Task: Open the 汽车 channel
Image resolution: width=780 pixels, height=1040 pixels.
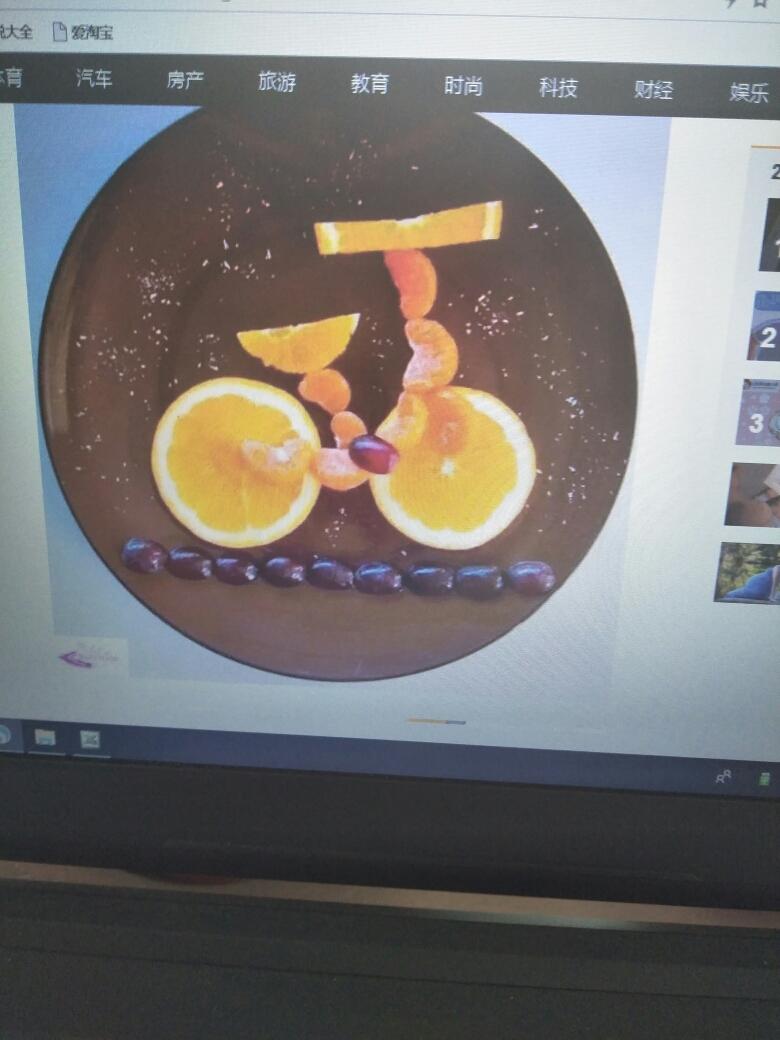Action: tap(94, 79)
